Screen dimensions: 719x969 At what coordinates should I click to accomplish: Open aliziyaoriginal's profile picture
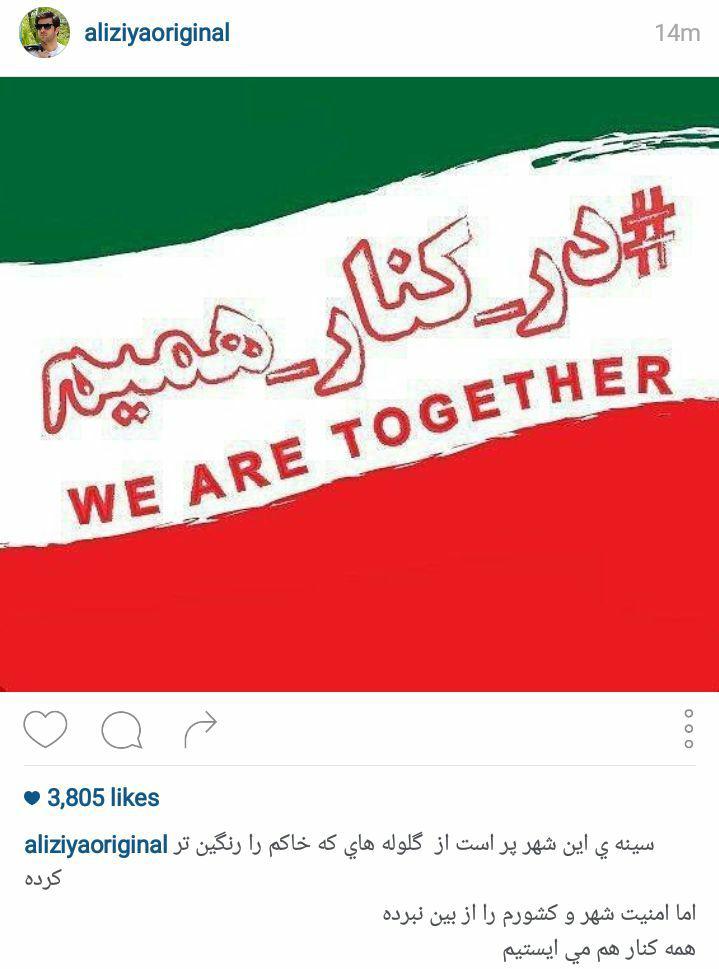coord(44,32)
